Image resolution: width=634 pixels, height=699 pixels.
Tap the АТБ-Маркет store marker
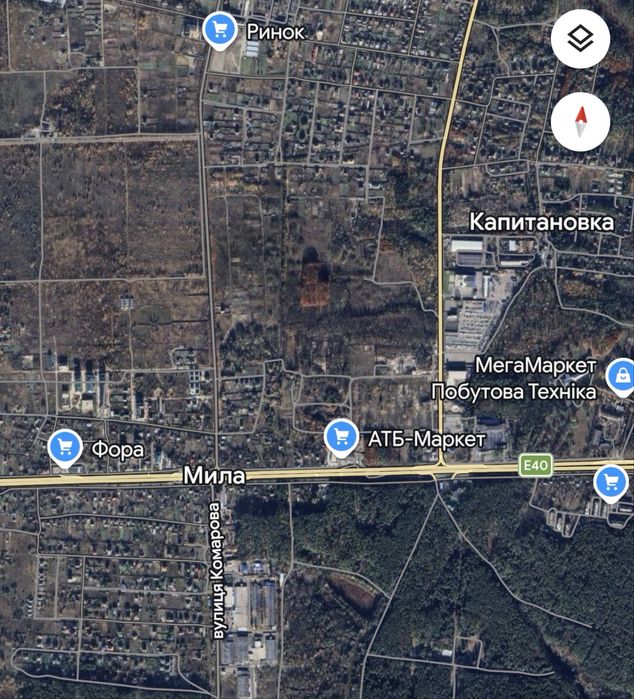(x=342, y=436)
